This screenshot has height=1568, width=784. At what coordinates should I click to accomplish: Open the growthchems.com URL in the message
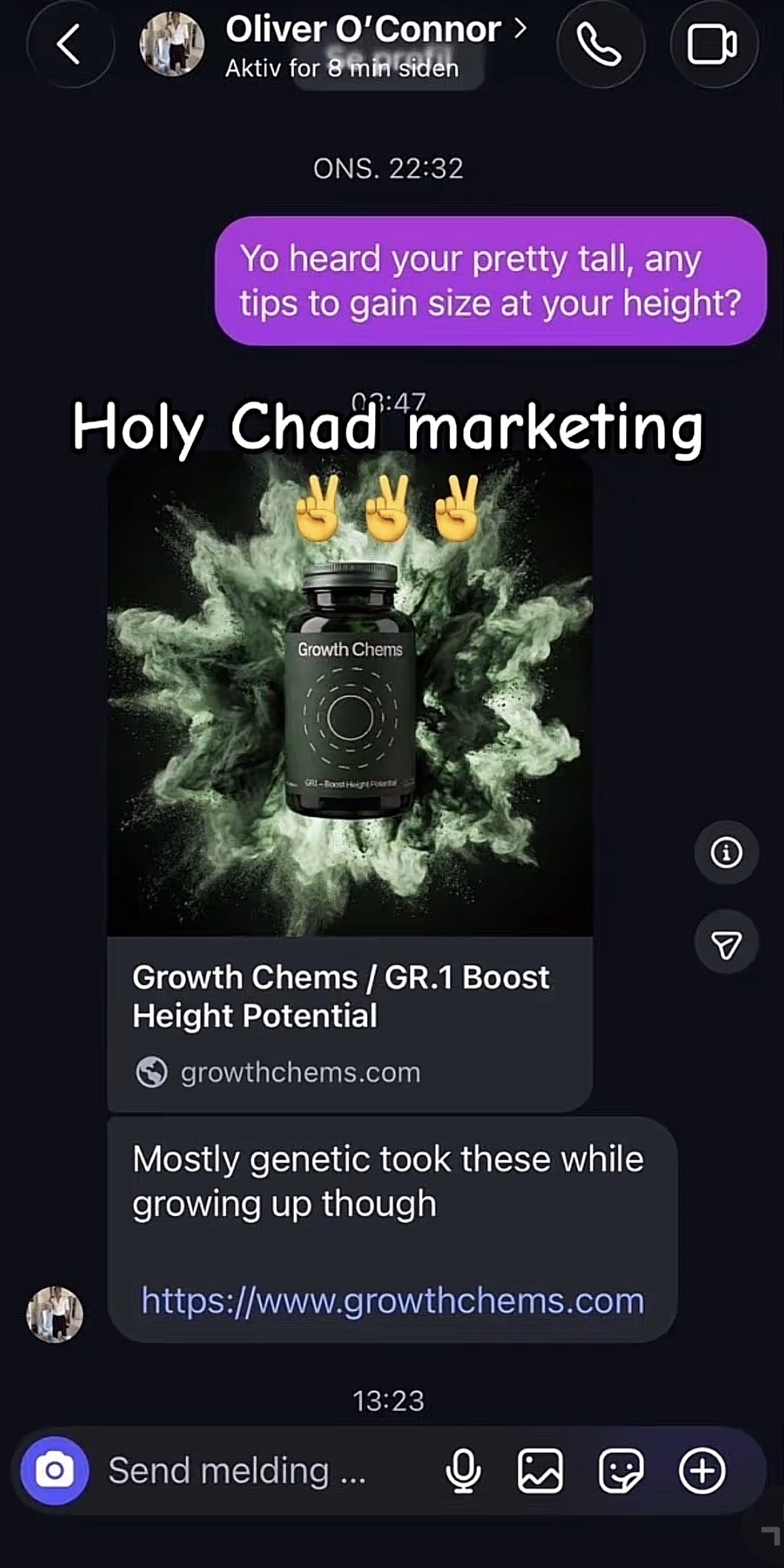click(x=392, y=1301)
